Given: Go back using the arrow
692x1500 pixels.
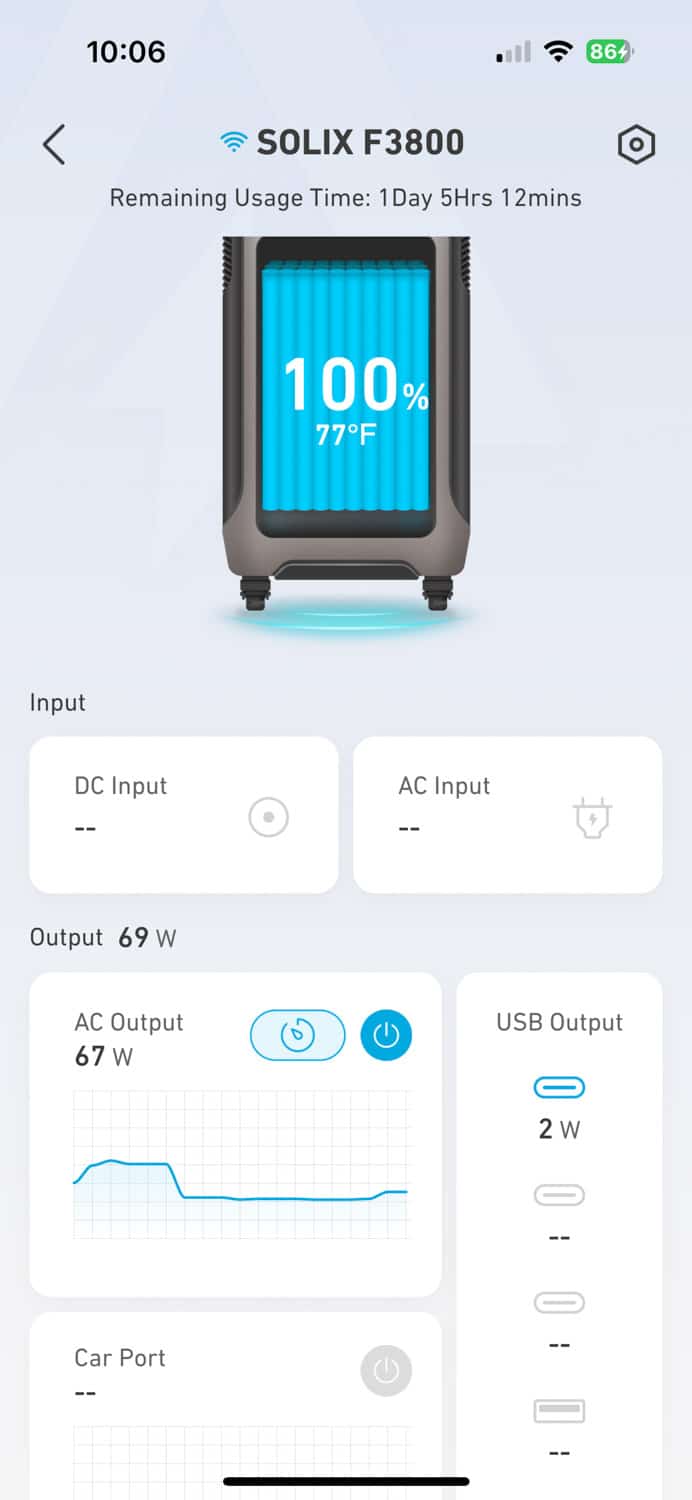Looking at the screenshot, I should tap(54, 145).
